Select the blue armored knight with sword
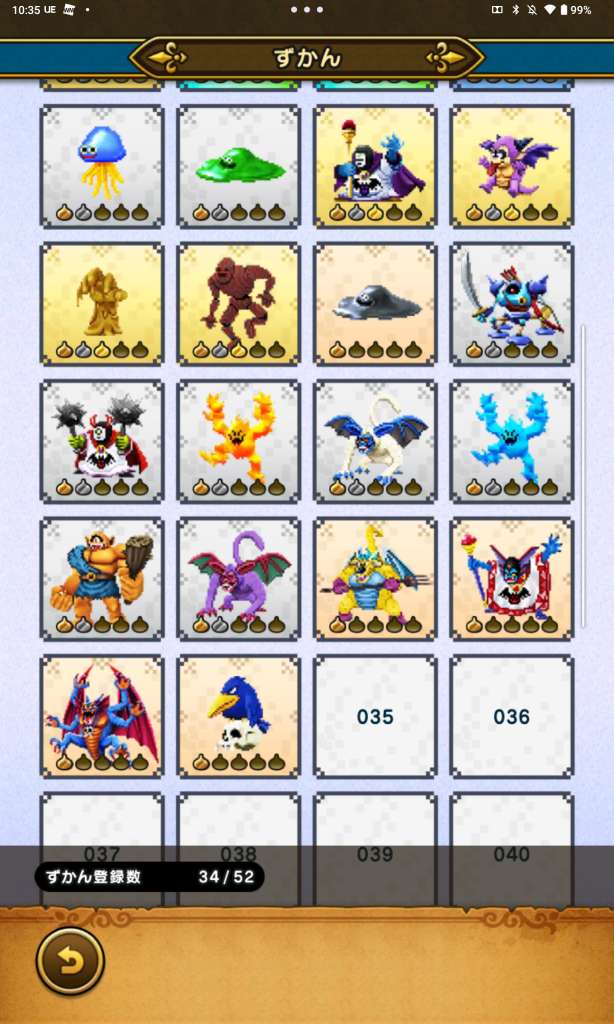This screenshot has height=1024, width=614. click(x=512, y=303)
